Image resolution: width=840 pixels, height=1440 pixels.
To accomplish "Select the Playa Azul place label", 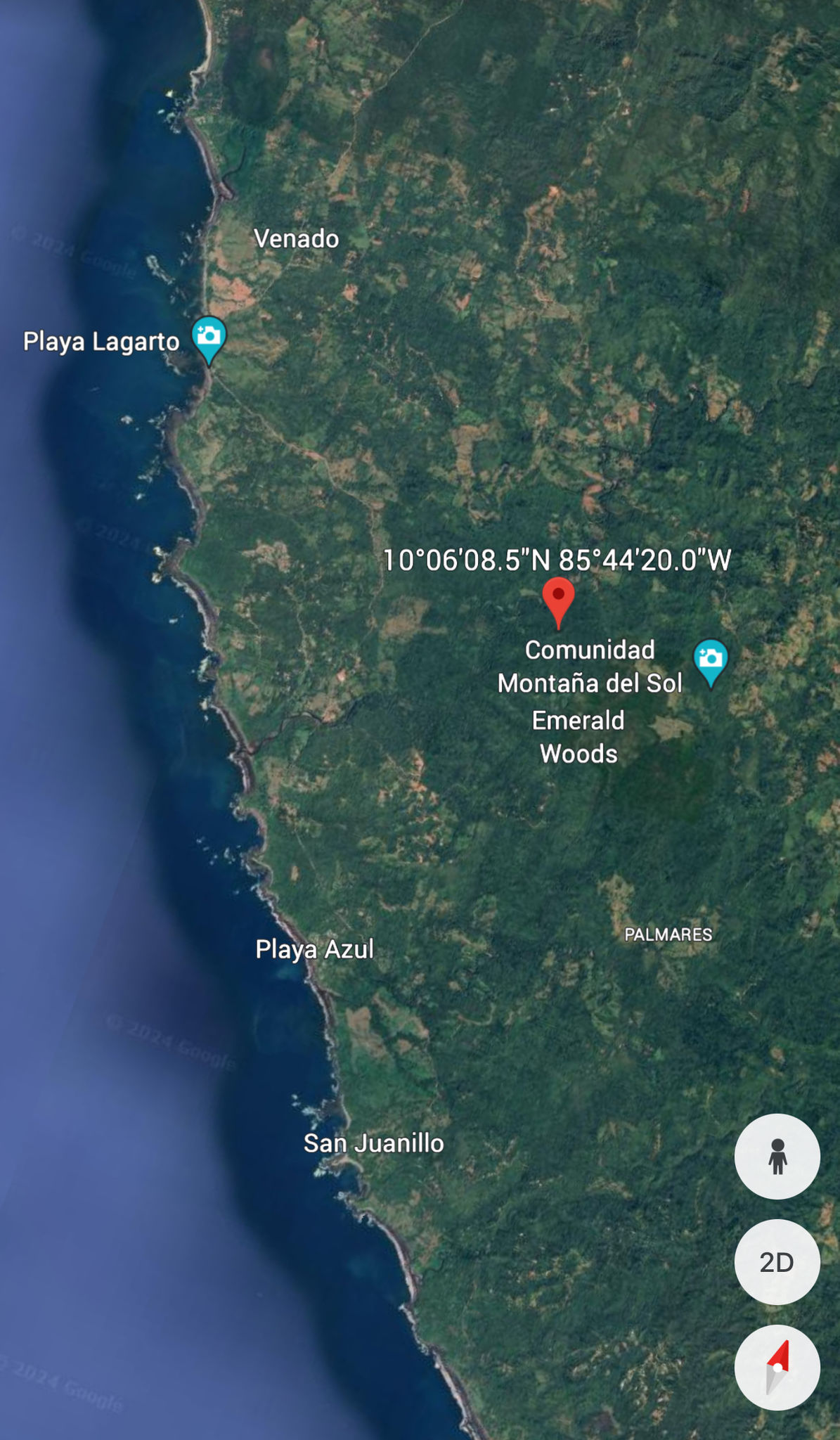I will pyautogui.click(x=314, y=949).
